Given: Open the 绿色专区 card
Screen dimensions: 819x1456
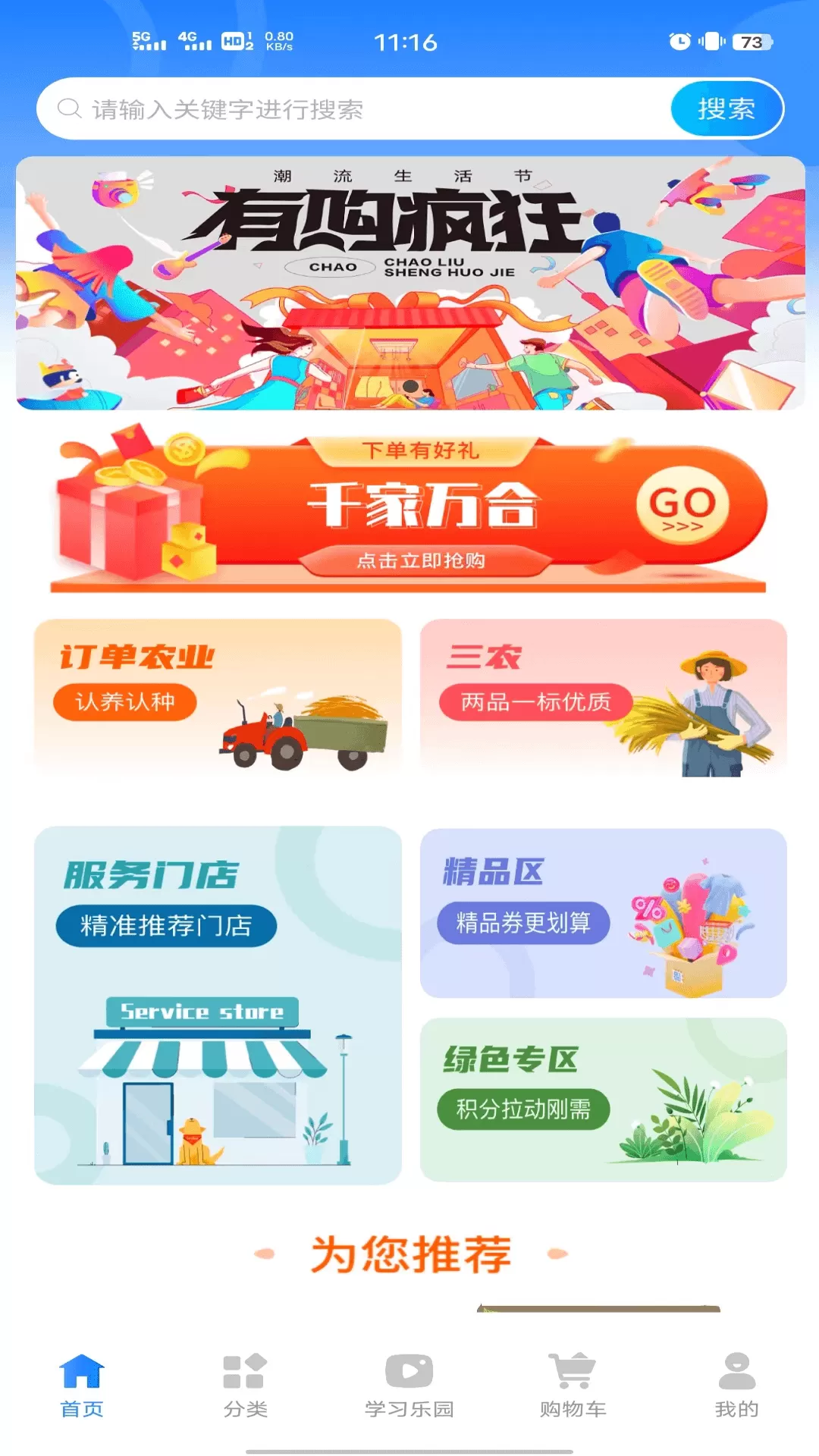Looking at the screenshot, I should [x=603, y=1099].
